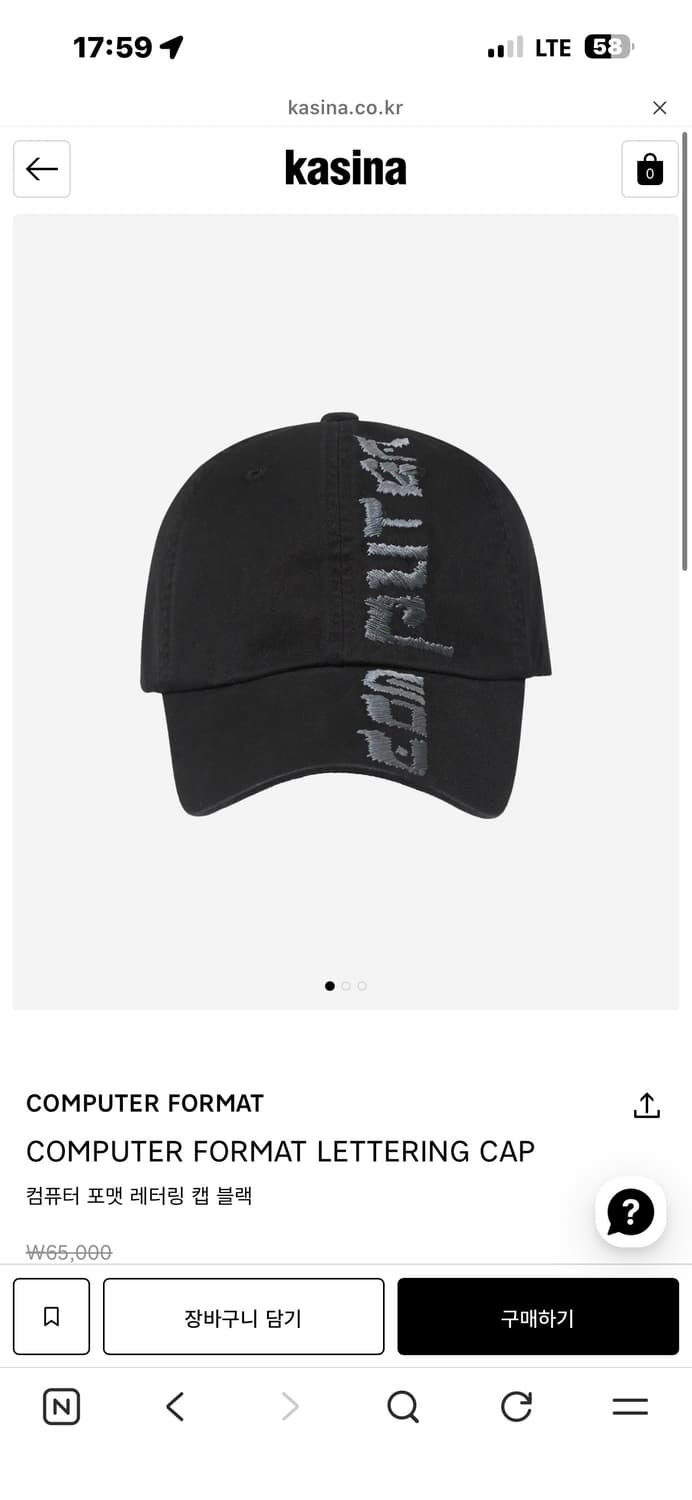Bookmark this cap to wishlist
Screen dimensions: 692x1500
tap(51, 1316)
